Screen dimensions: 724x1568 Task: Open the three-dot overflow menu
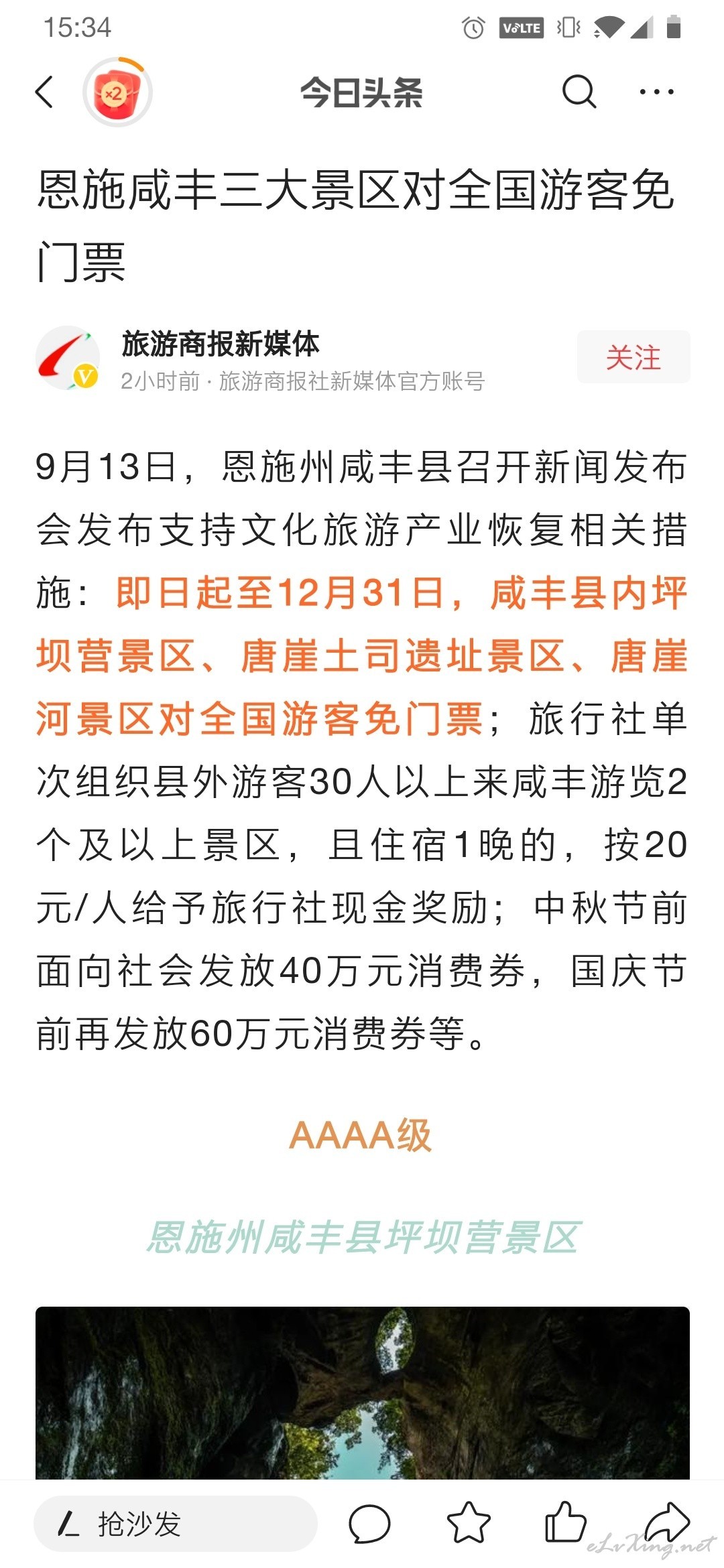(x=656, y=91)
